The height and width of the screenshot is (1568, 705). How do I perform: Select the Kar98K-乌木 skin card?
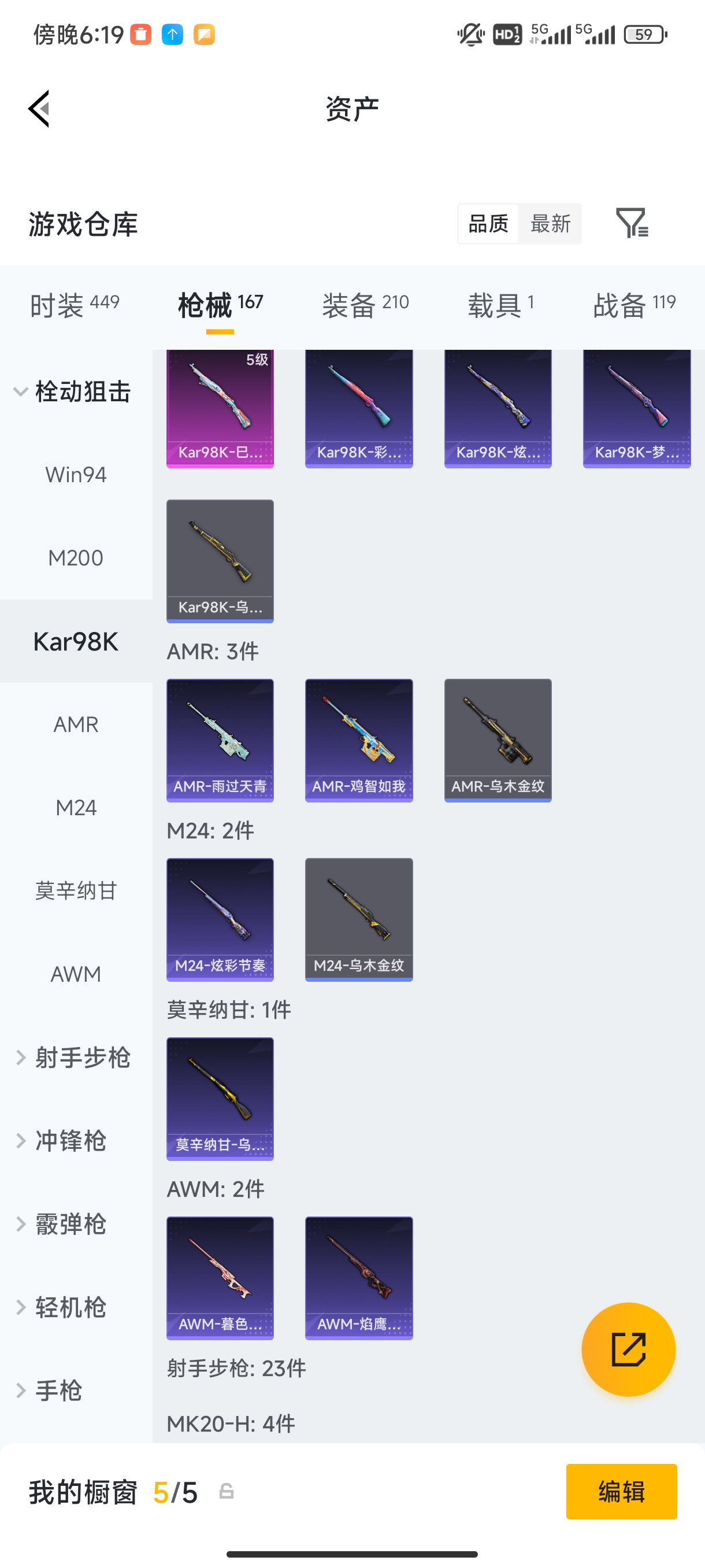point(220,560)
